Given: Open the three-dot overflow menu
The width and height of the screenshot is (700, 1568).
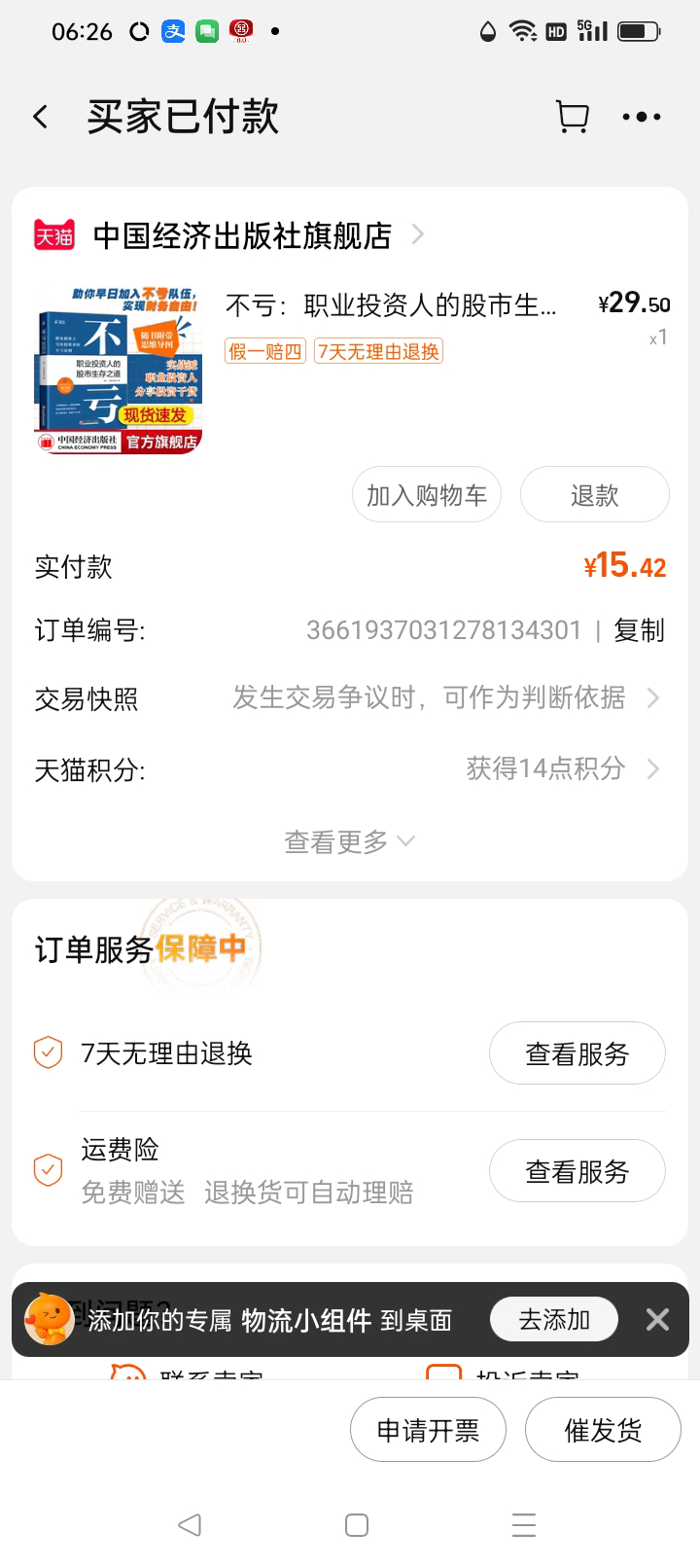Looking at the screenshot, I should coord(642,118).
